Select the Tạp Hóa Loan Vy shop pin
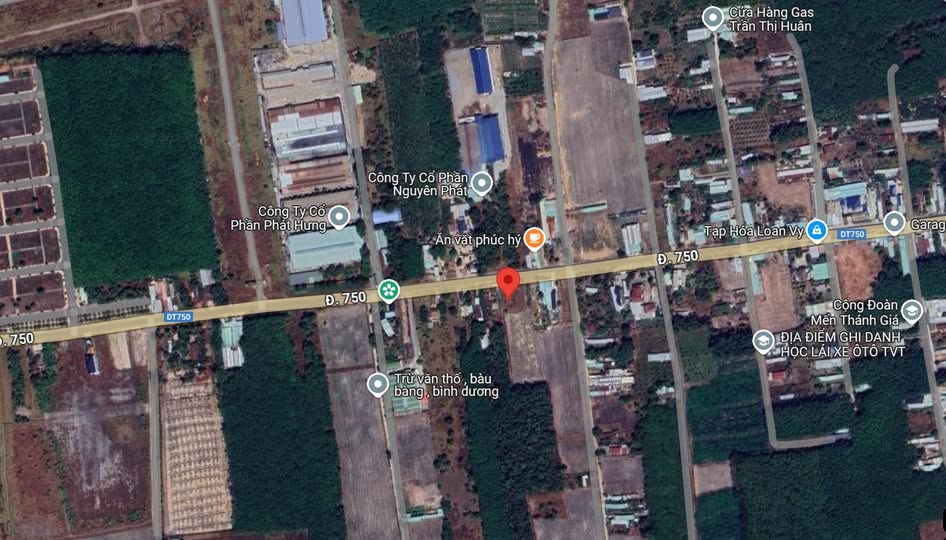This screenshot has width=946, height=540. coord(816,231)
